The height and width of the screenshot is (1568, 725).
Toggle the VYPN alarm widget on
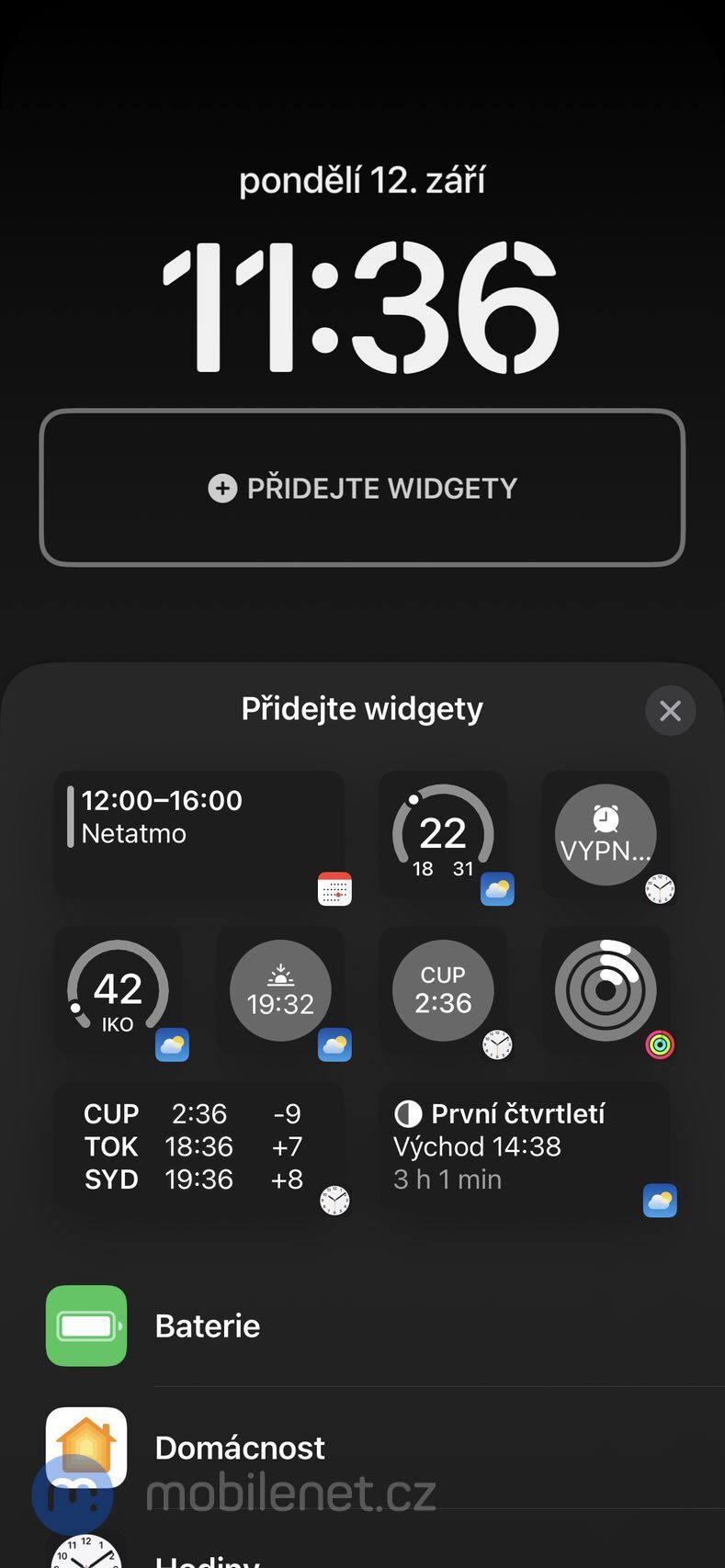606,834
